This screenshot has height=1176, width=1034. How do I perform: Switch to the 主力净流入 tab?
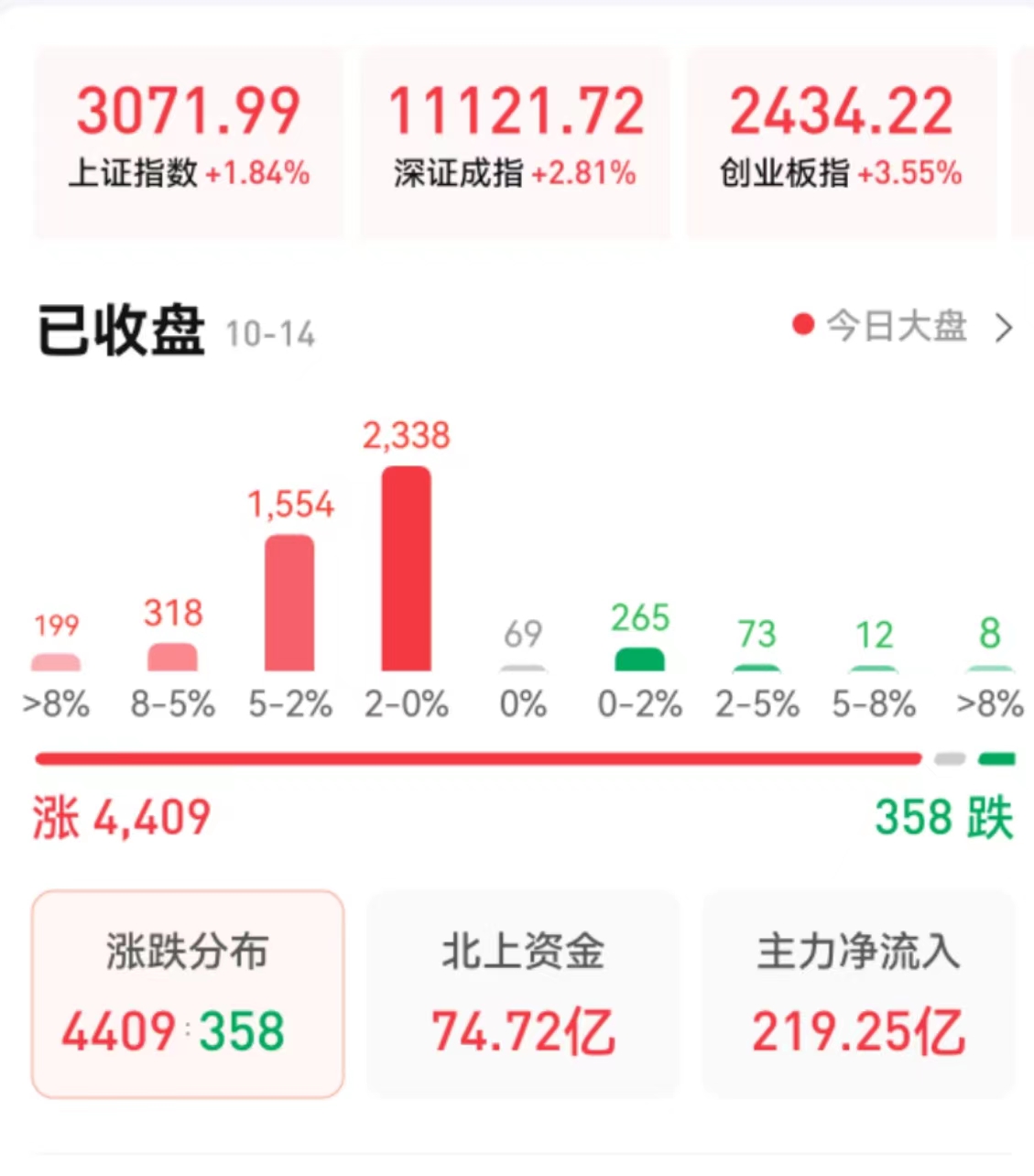(858, 993)
